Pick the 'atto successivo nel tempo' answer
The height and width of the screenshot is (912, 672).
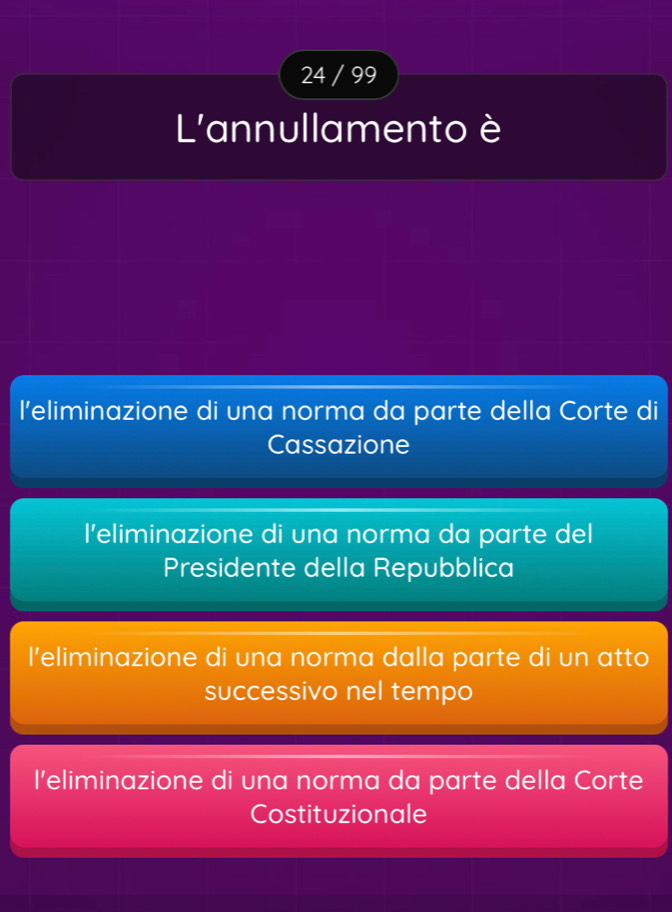[336, 674]
